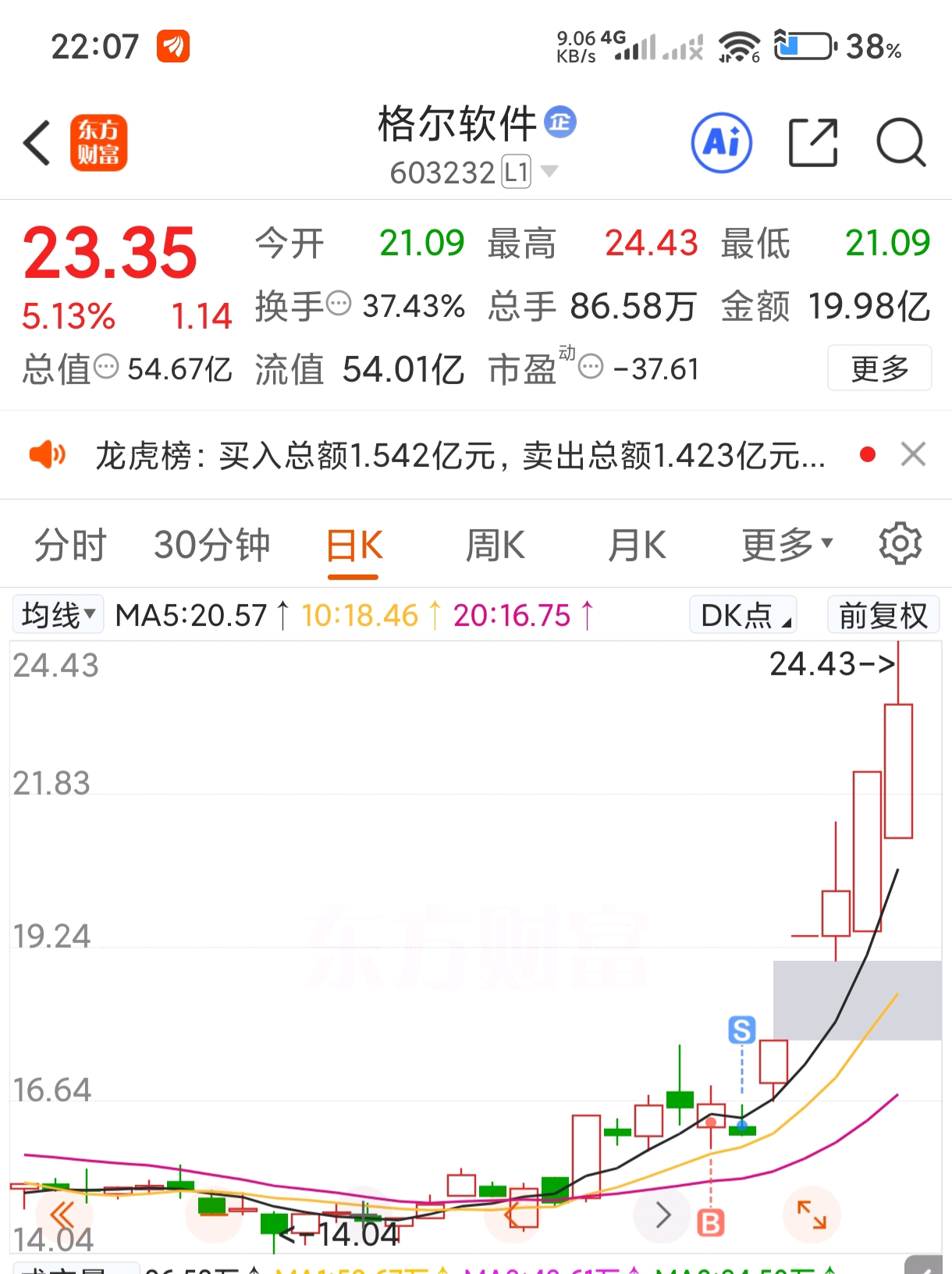This screenshot has width=952, height=1274.
Task: Open the search magnifier
Action: [900, 143]
